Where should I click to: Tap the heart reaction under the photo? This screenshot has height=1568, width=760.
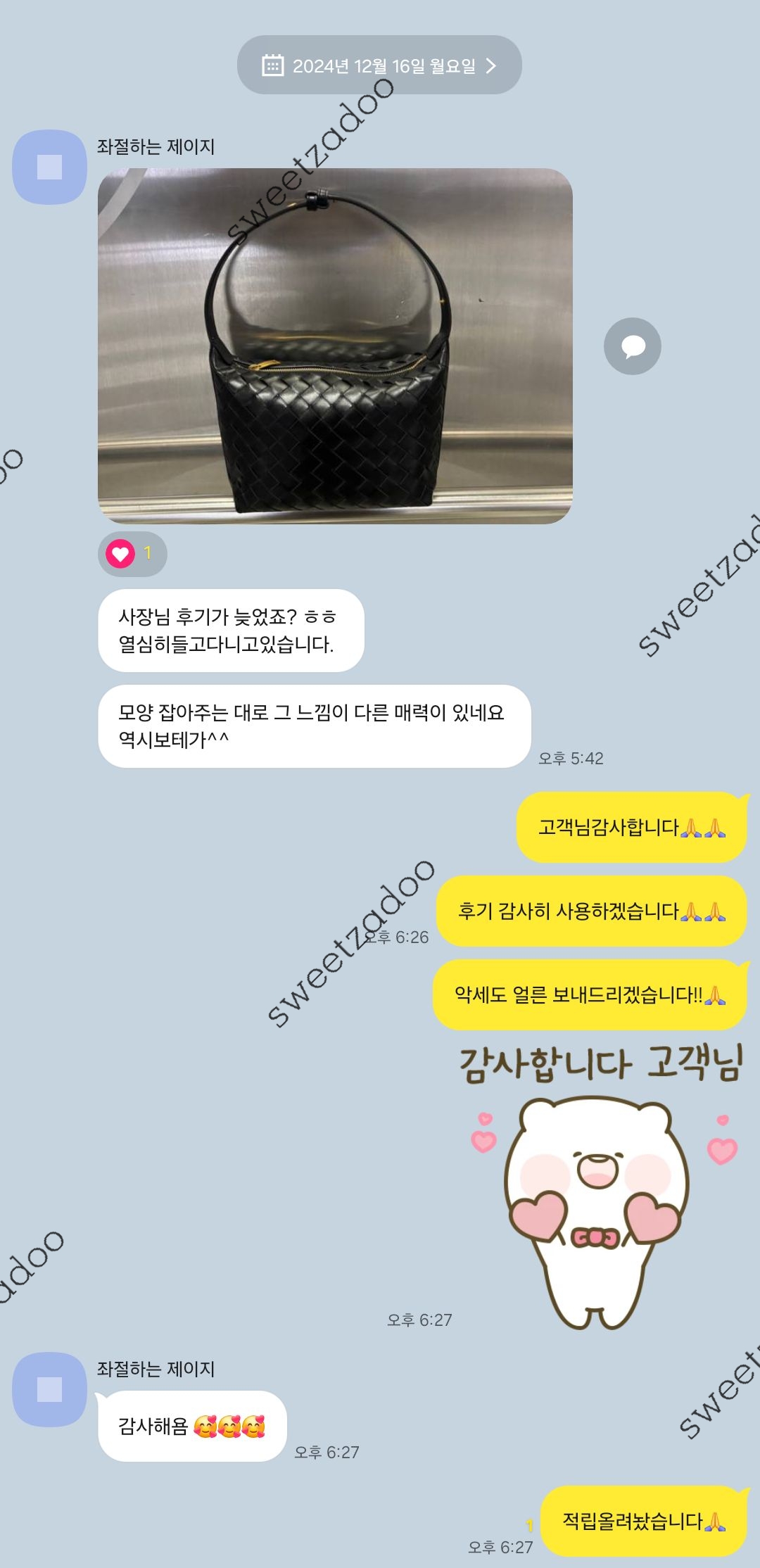pyautogui.click(x=132, y=554)
